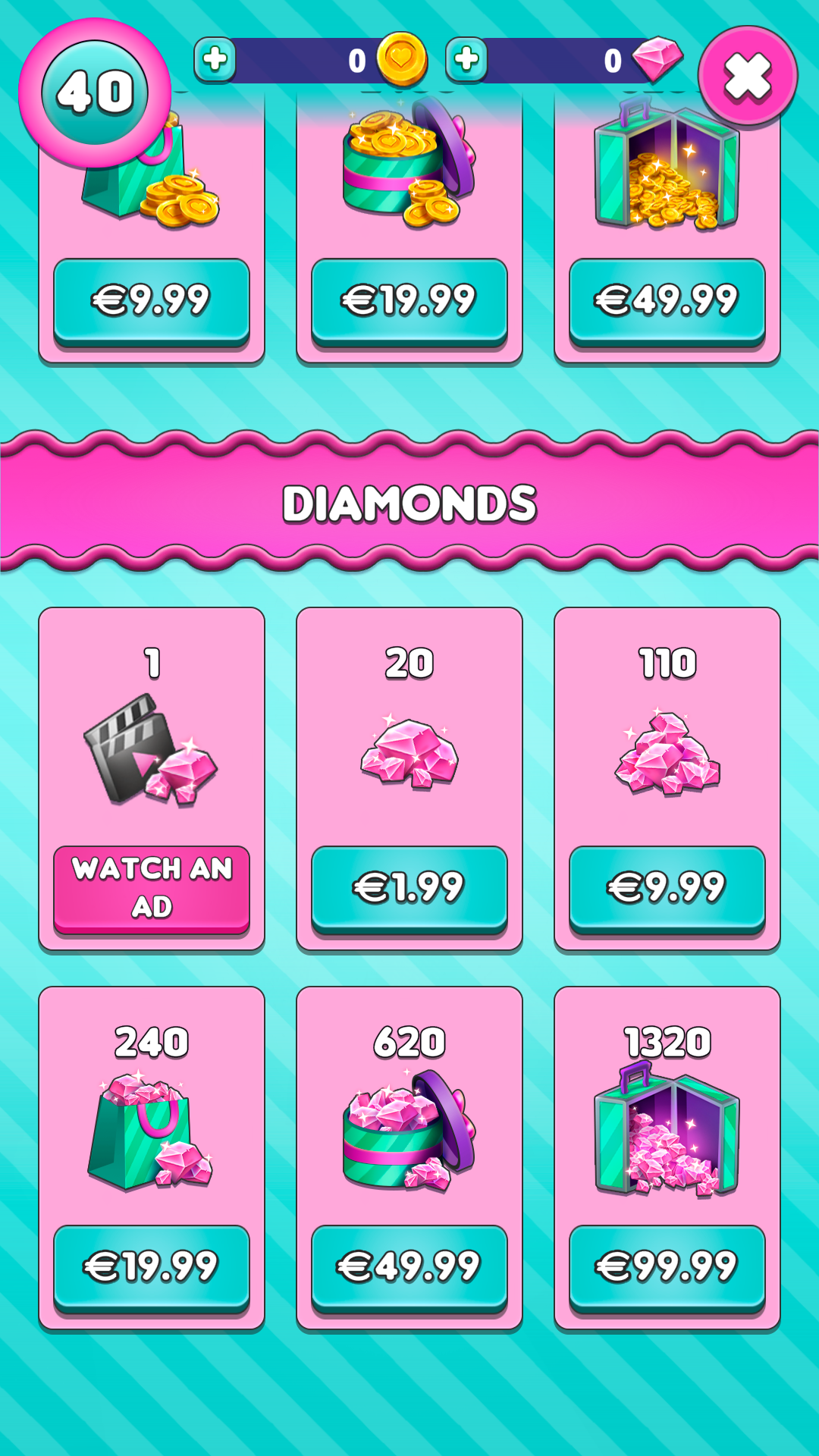The image size is (819, 1456).
Task: Tap the plus button to add coins
Action: pos(215,59)
